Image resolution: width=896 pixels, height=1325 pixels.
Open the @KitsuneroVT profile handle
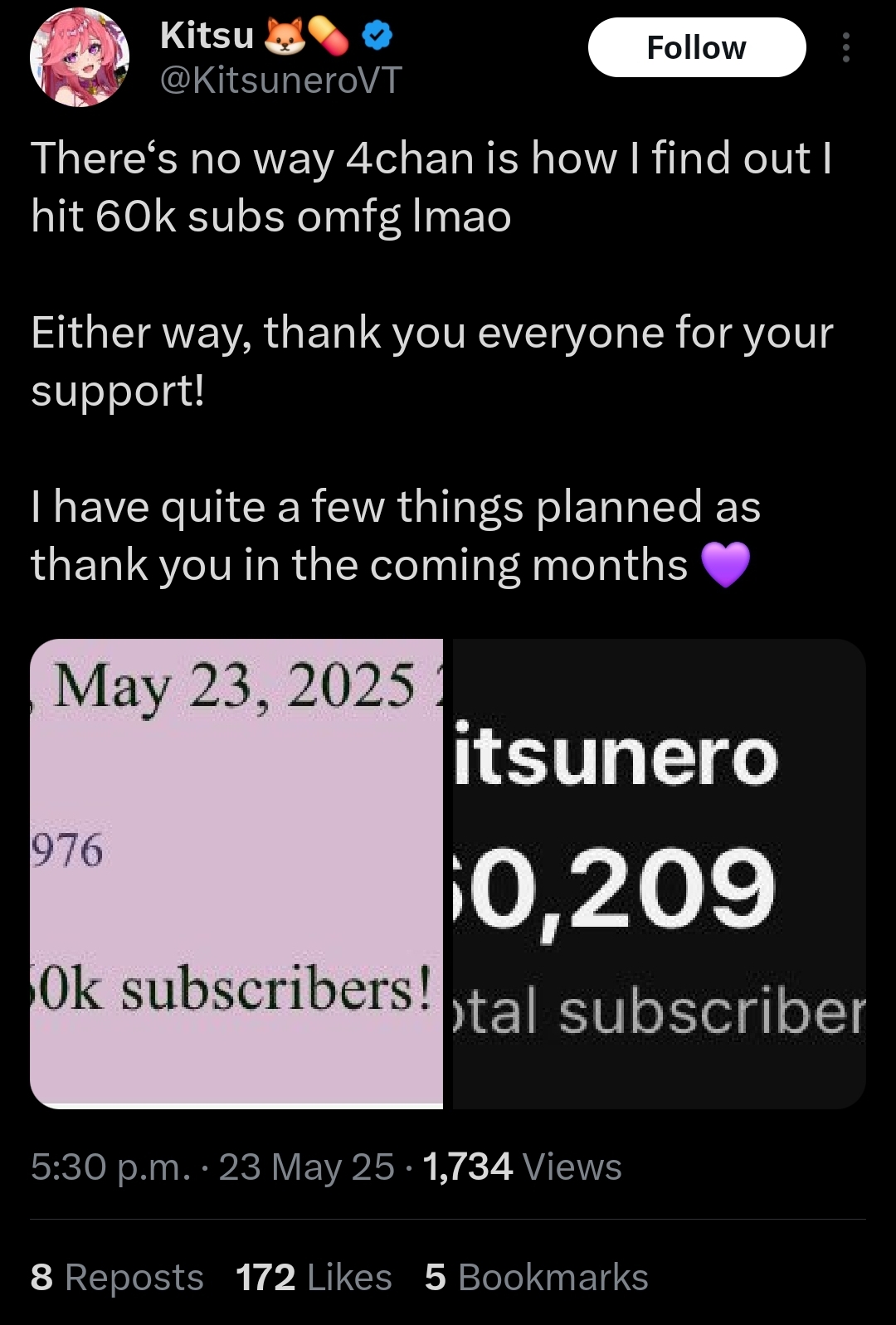(280, 80)
